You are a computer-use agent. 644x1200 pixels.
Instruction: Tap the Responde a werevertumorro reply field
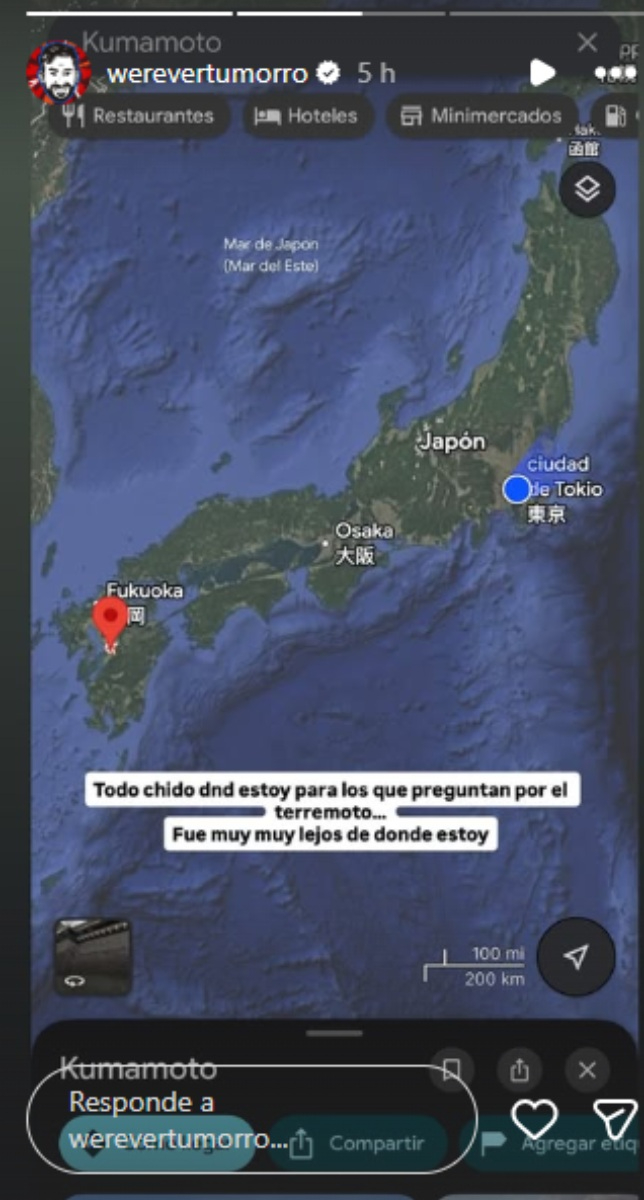click(252, 1120)
